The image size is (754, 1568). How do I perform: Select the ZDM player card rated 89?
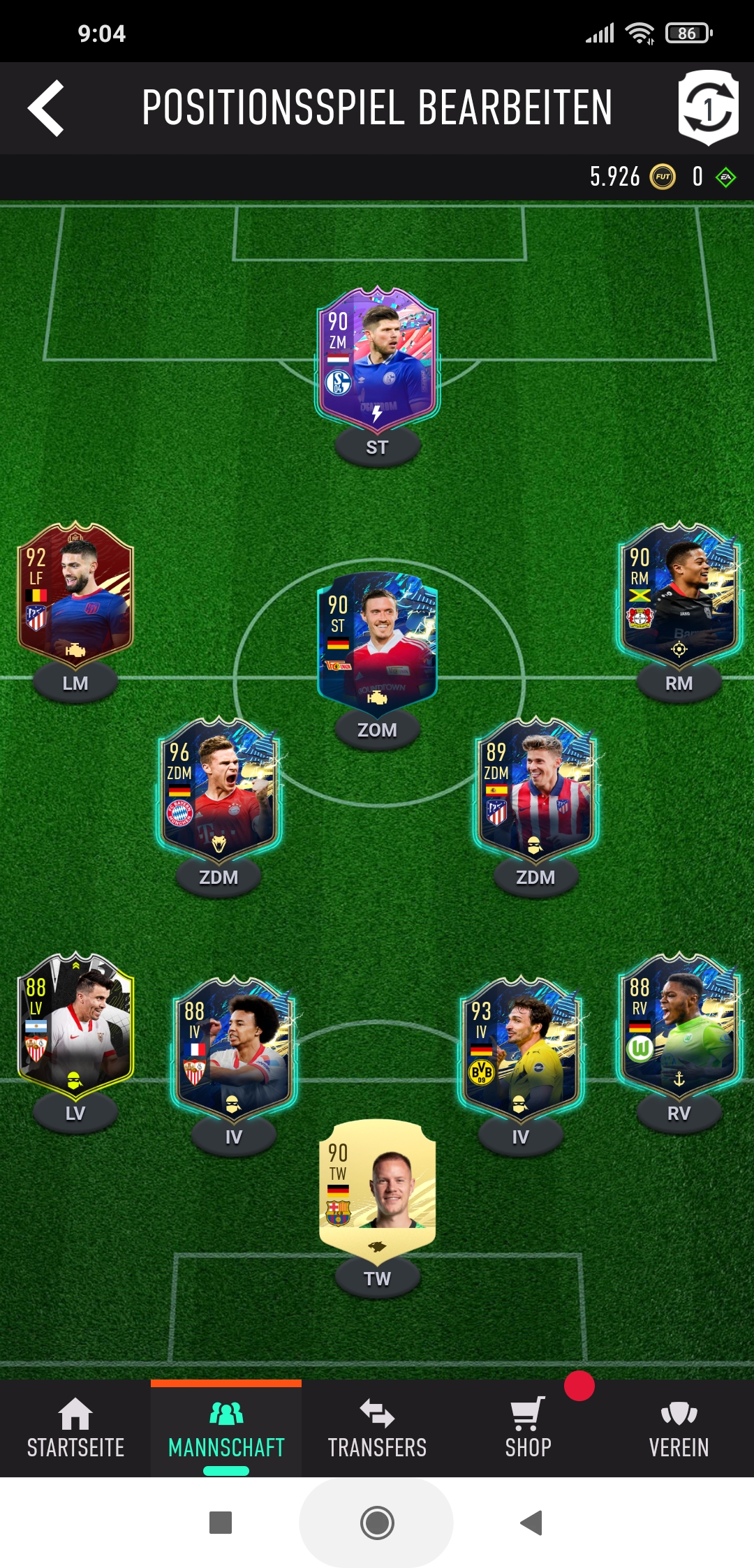pos(535,789)
